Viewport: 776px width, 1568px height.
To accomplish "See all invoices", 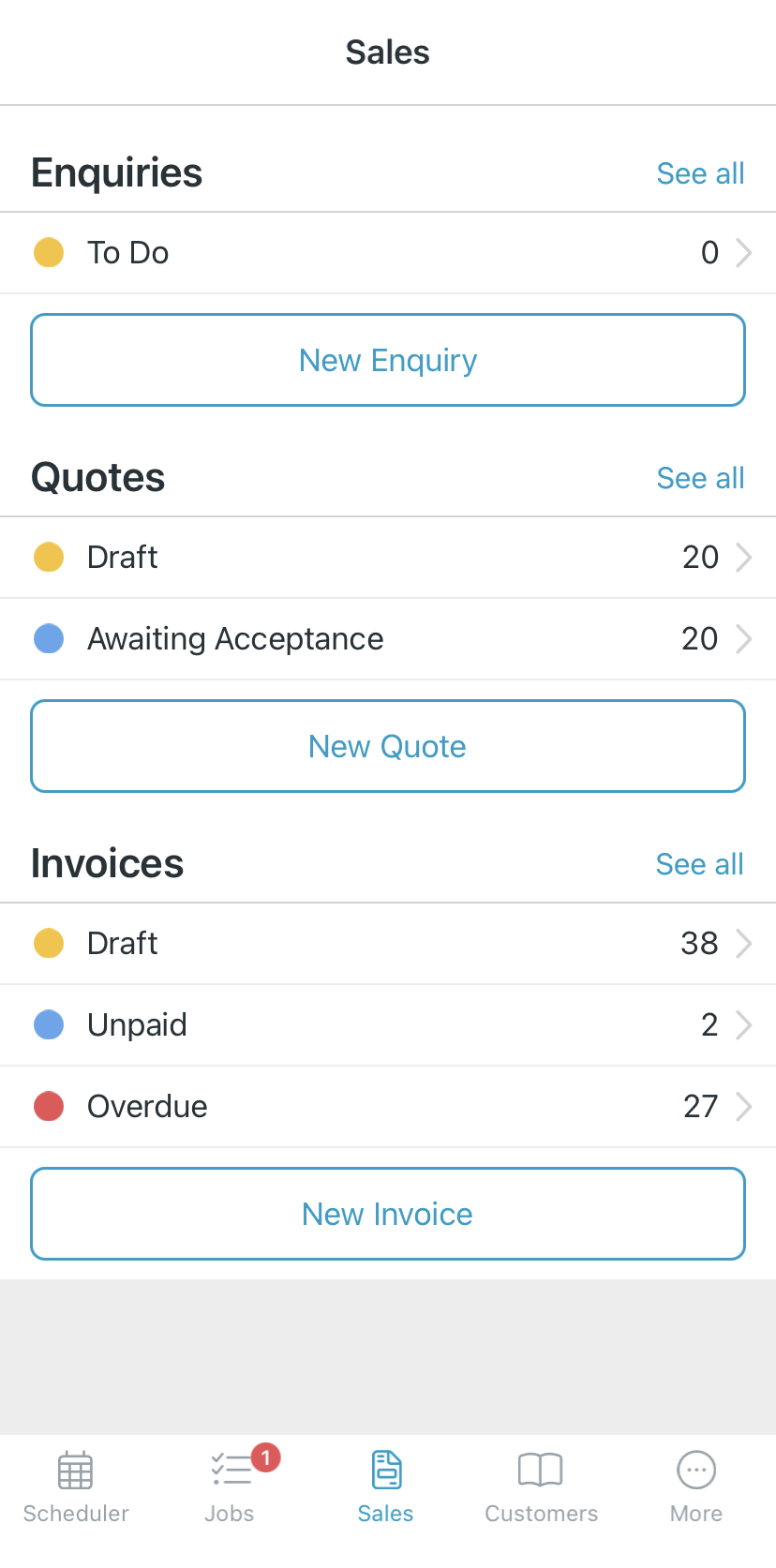I will point(699,864).
